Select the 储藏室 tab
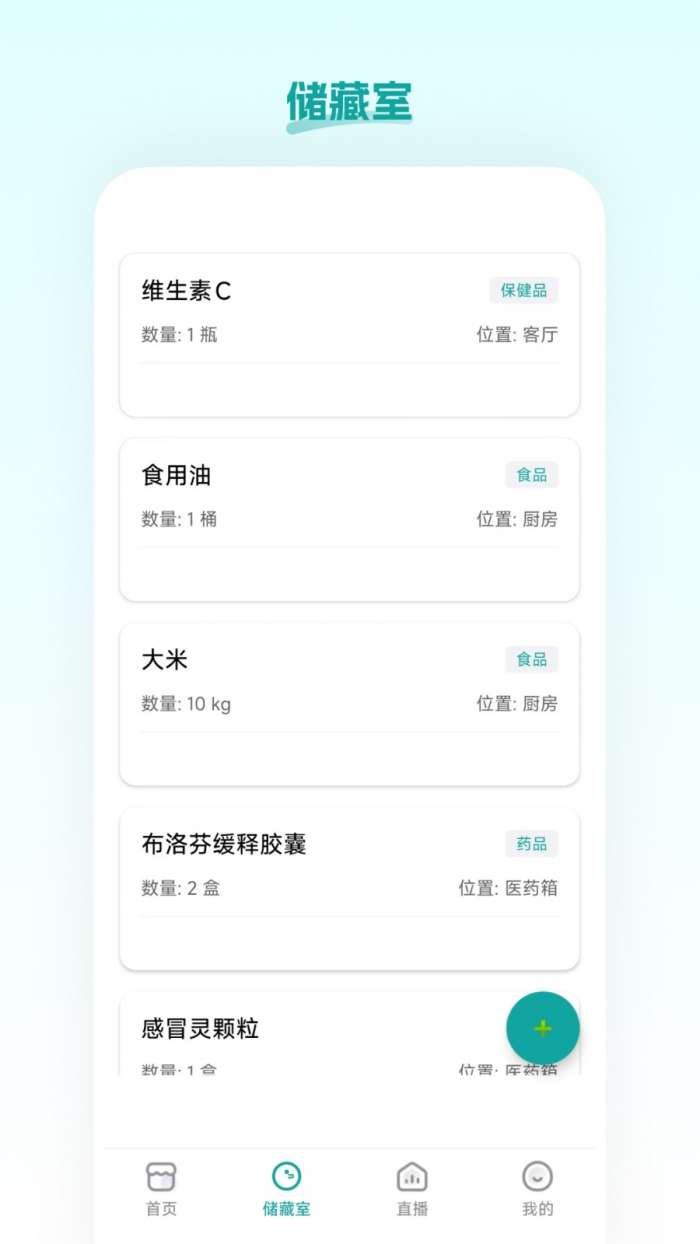The height and width of the screenshot is (1244, 700). (x=287, y=1189)
